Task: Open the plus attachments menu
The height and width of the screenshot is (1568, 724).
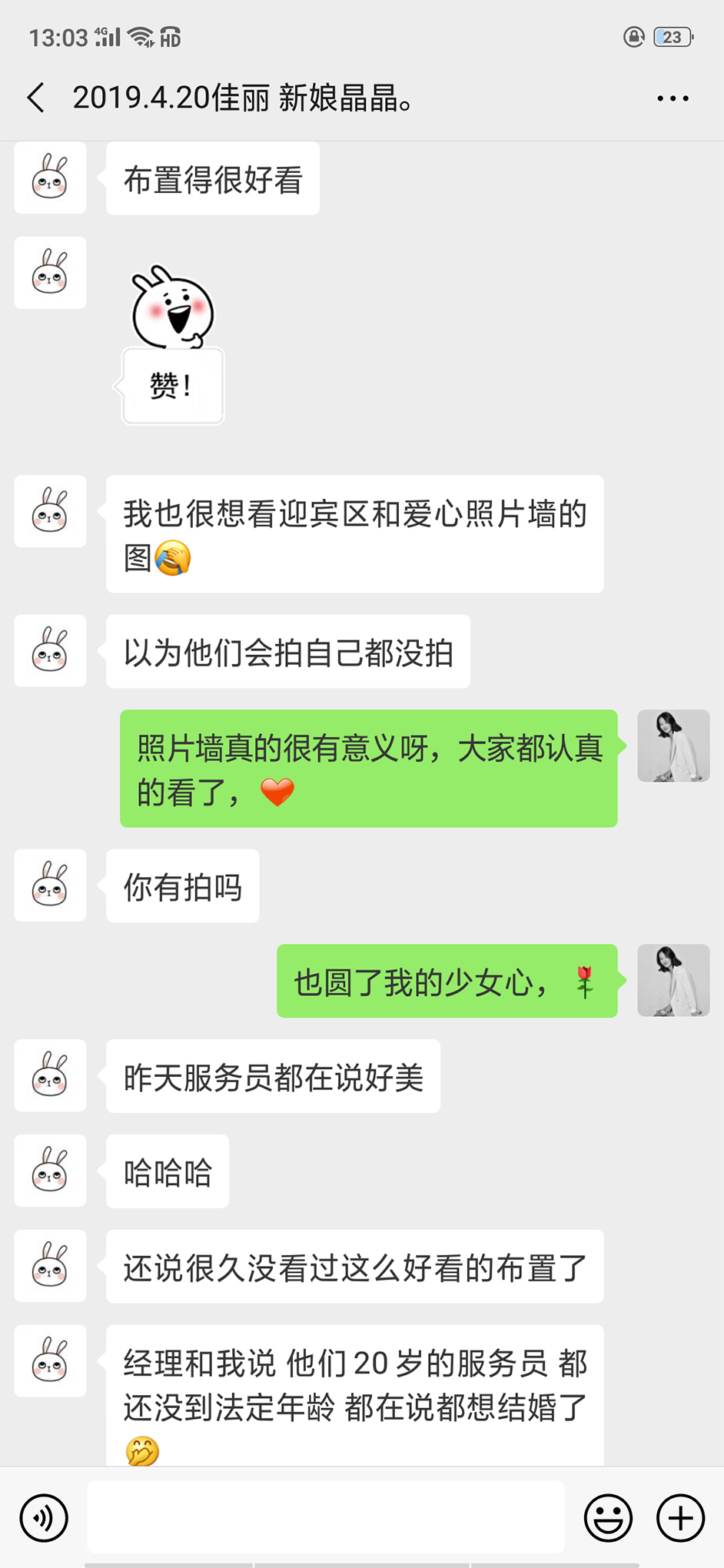Action: (x=680, y=1517)
